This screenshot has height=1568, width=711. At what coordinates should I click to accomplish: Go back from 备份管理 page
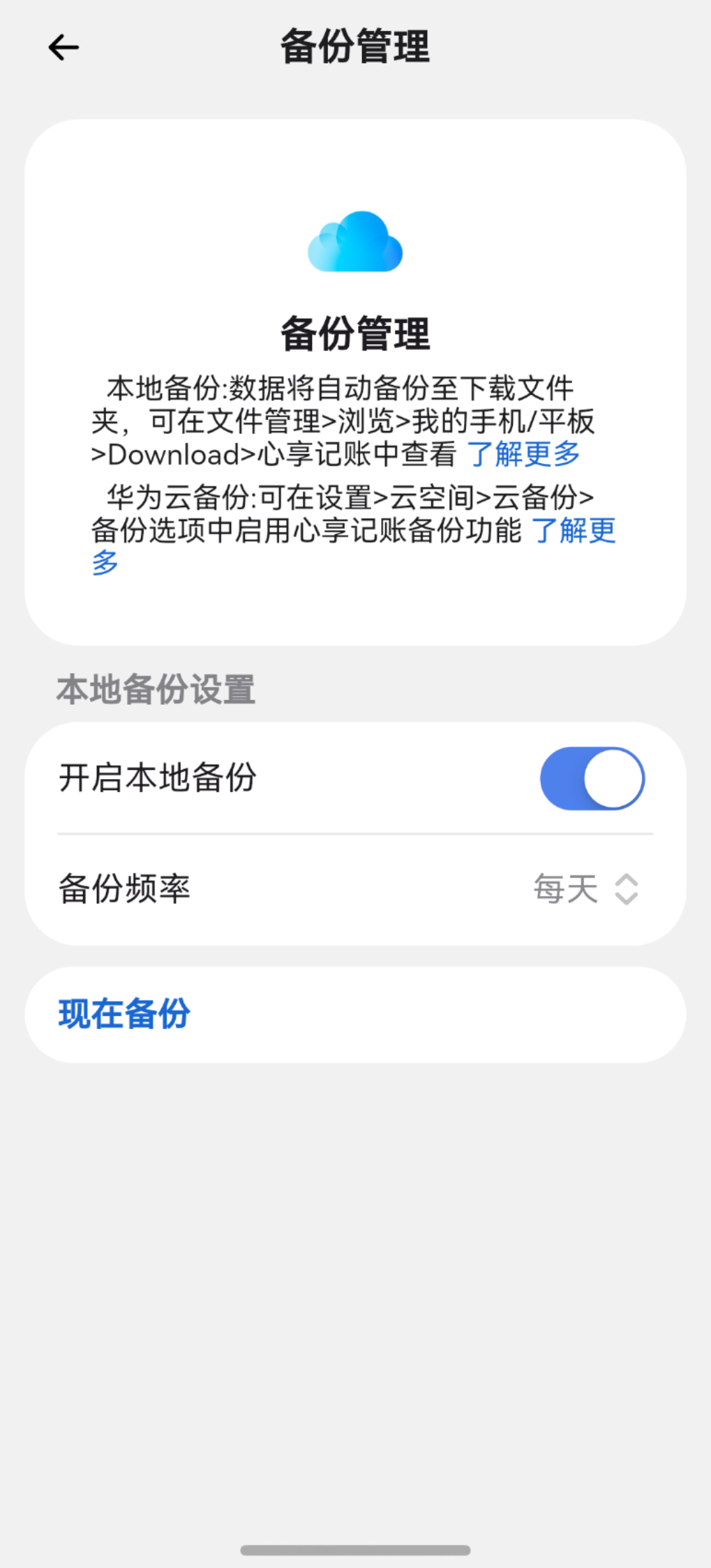click(64, 47)
